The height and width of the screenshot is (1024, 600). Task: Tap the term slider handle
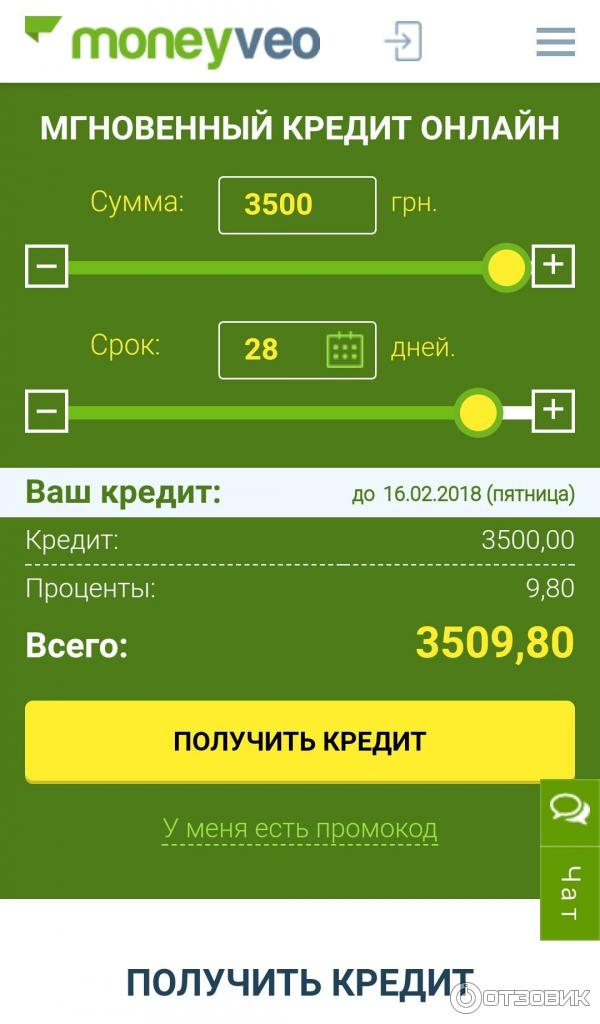point(478,411)
